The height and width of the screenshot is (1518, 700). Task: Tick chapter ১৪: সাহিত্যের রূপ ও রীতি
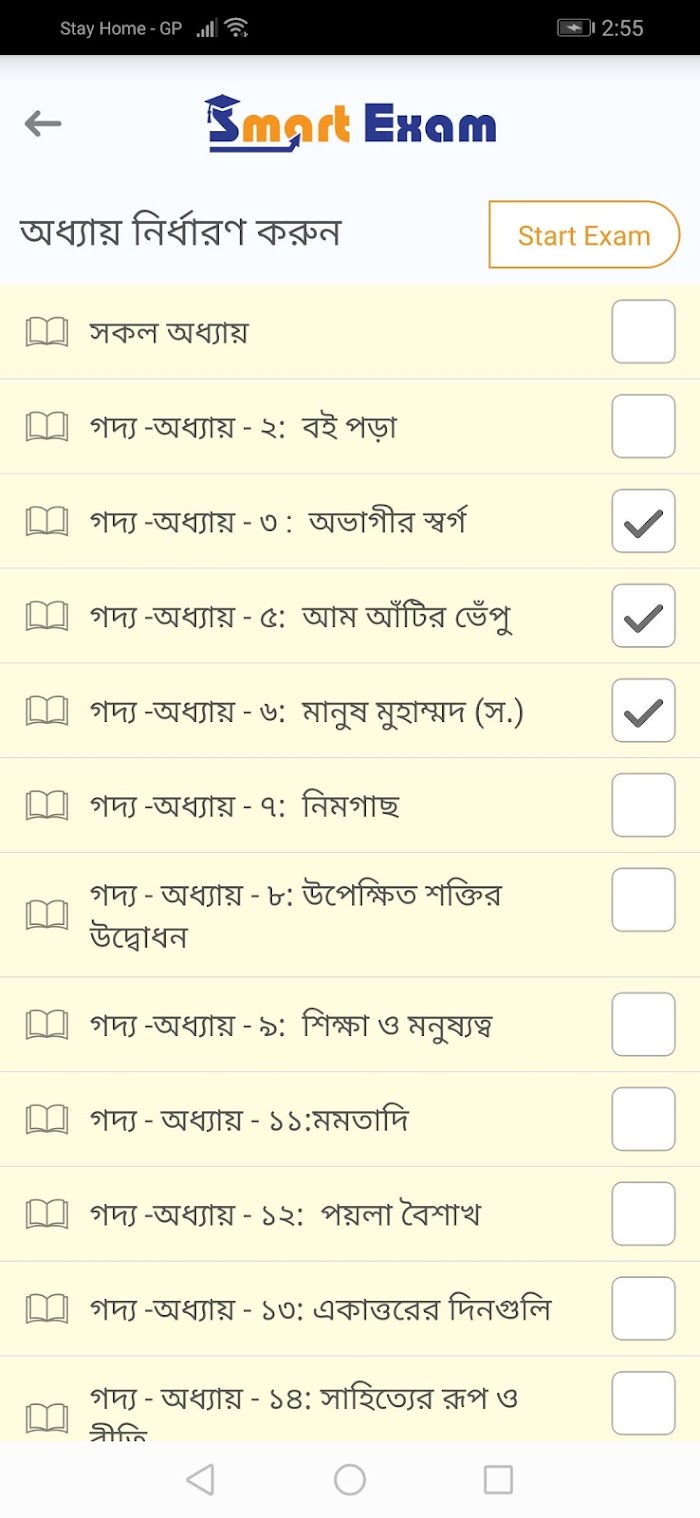[643, 1404]
